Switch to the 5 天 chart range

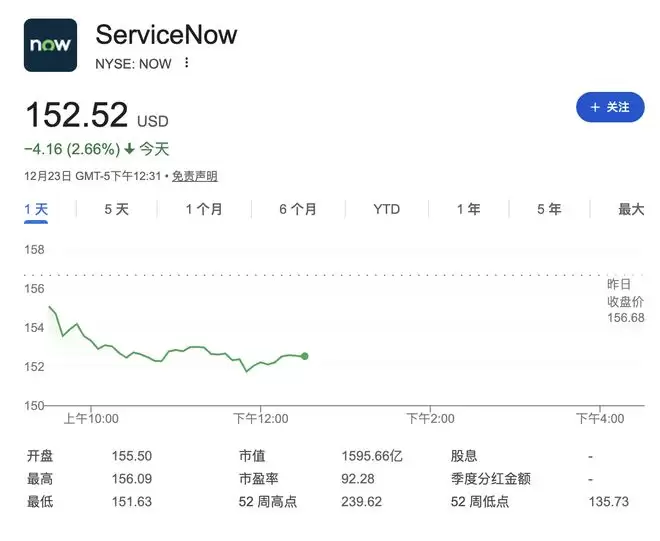point(117,209)
